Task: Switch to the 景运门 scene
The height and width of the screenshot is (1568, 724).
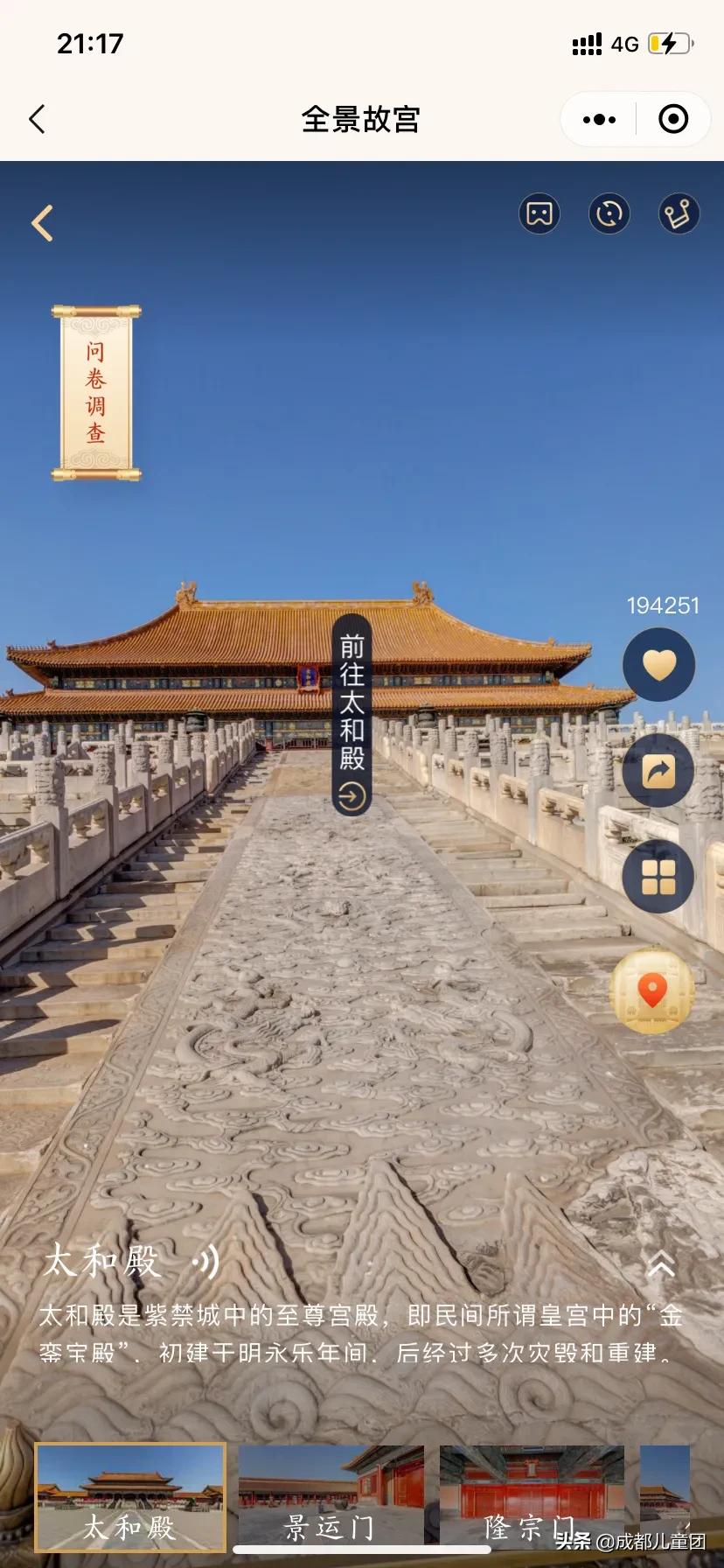Action: [331, 1496]
